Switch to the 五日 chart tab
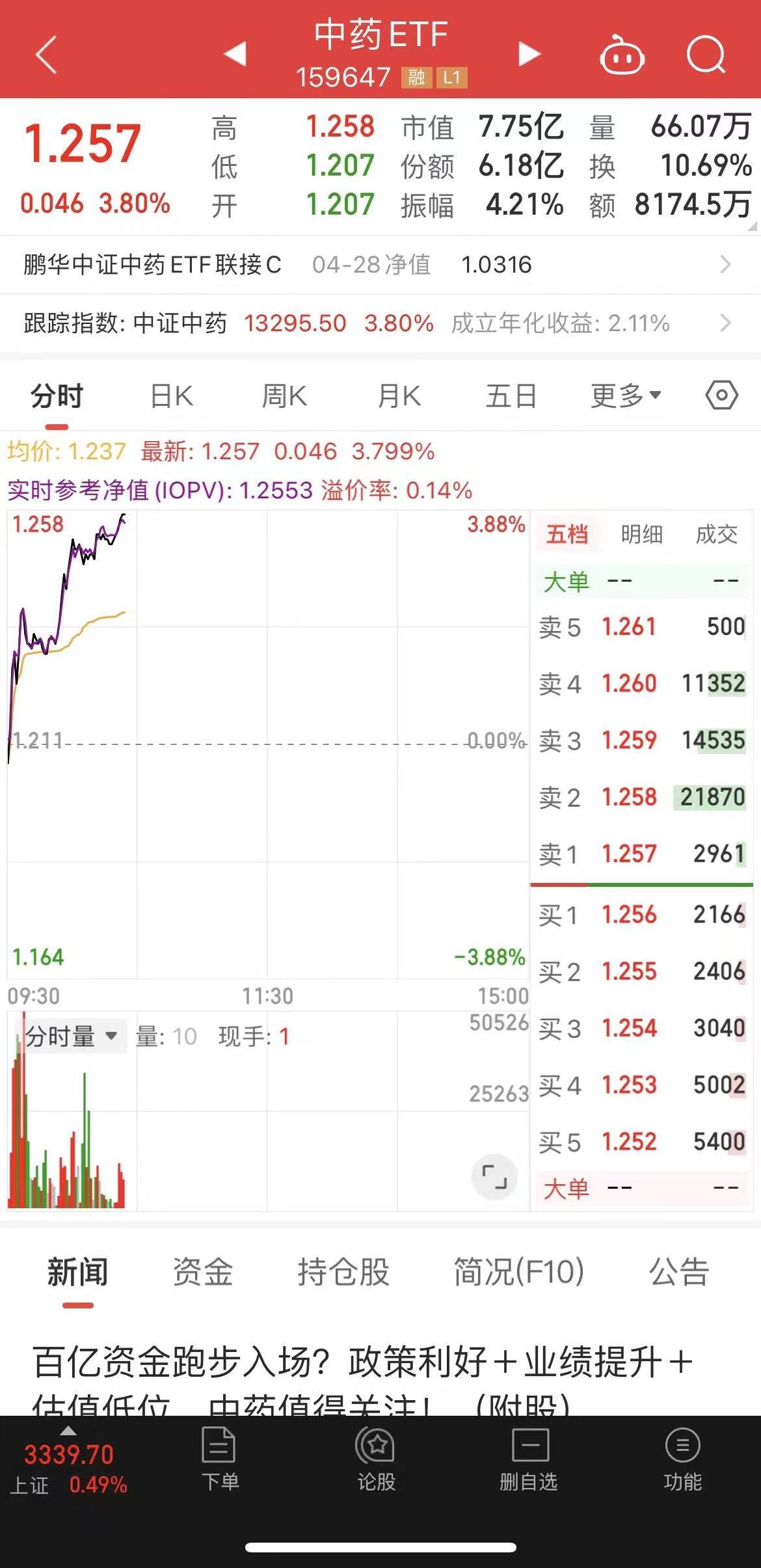 511,396
